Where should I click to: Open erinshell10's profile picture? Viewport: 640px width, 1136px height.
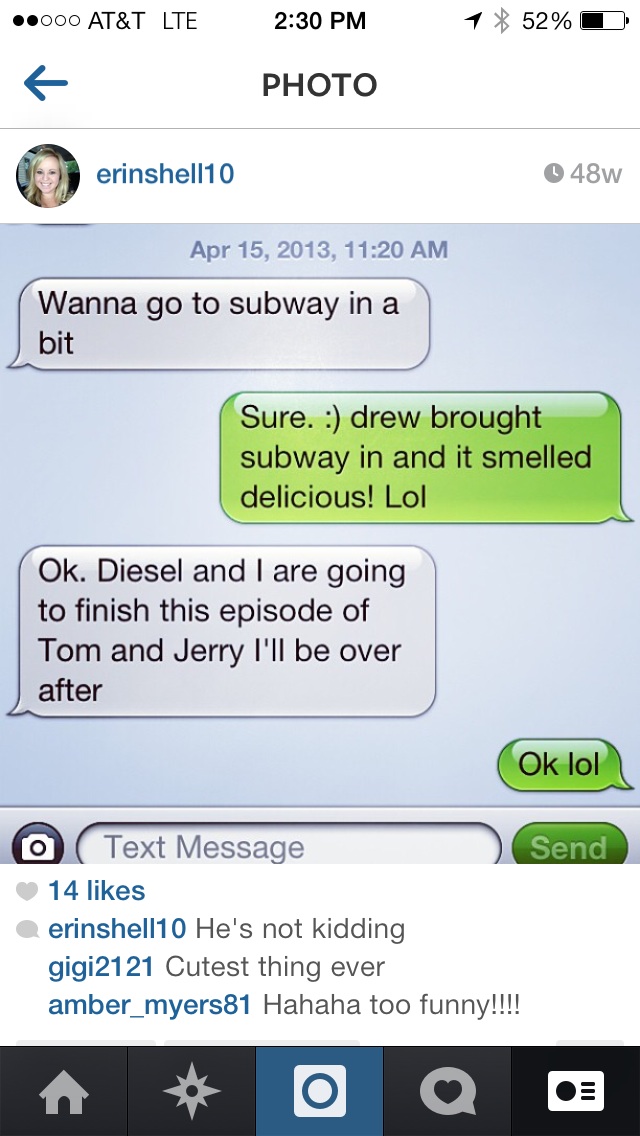tap(47, 175)
